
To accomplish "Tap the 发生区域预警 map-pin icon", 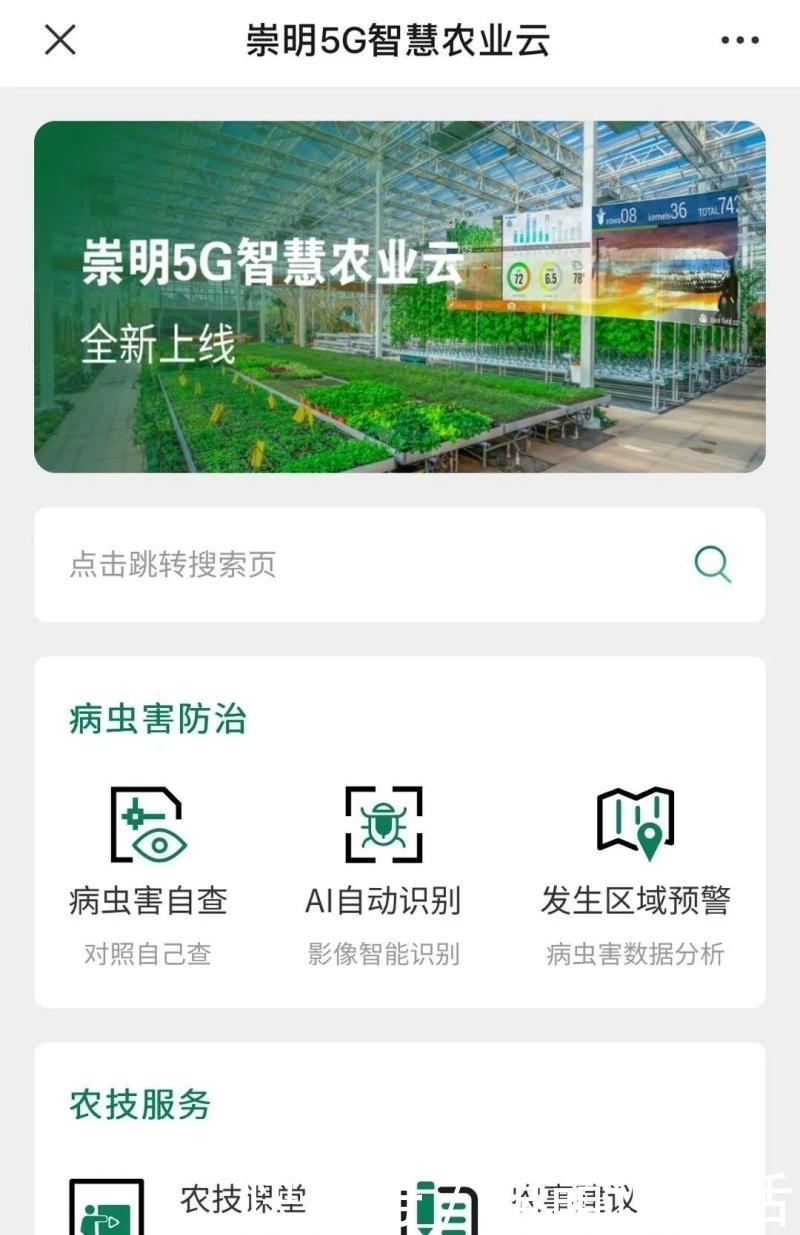I will 634,825.
